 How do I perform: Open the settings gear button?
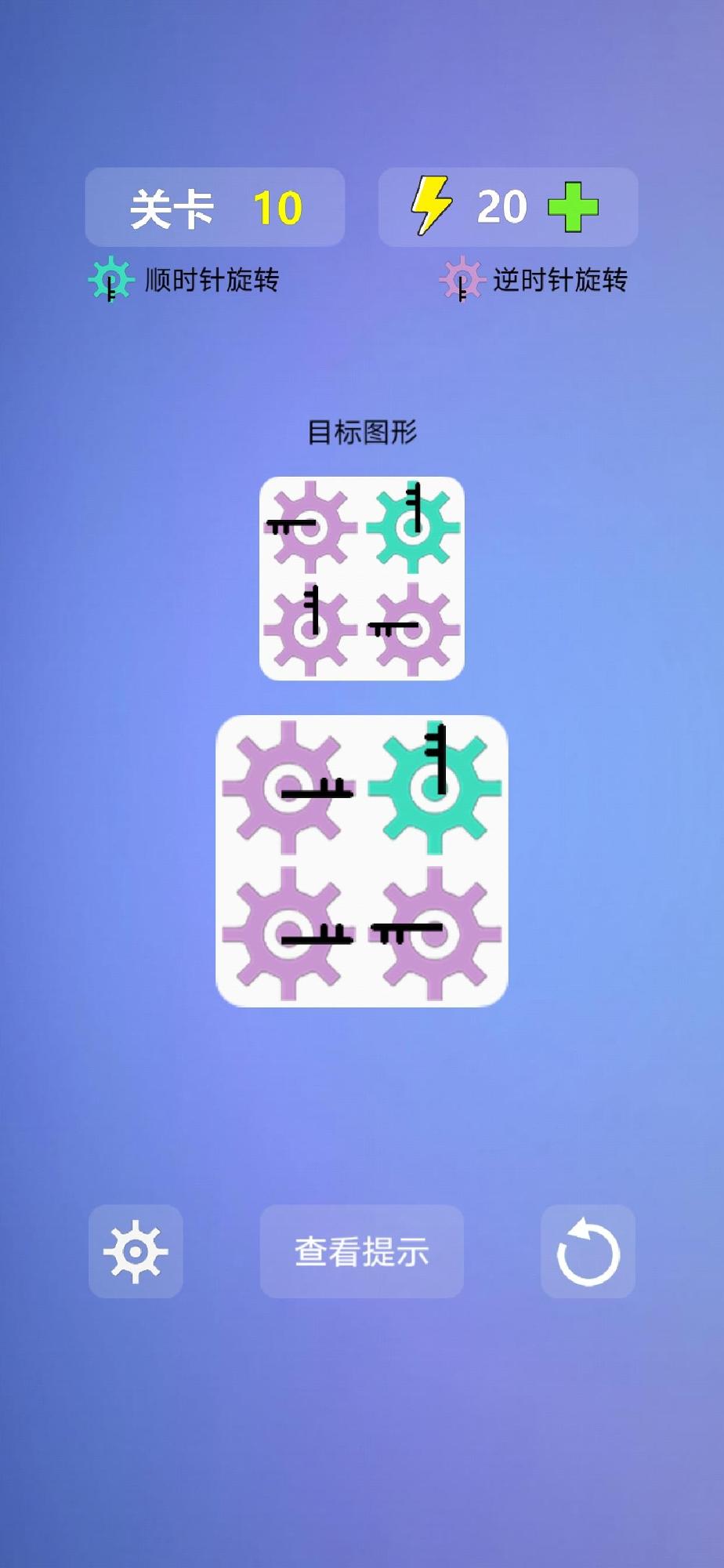tap(136, 1251)
